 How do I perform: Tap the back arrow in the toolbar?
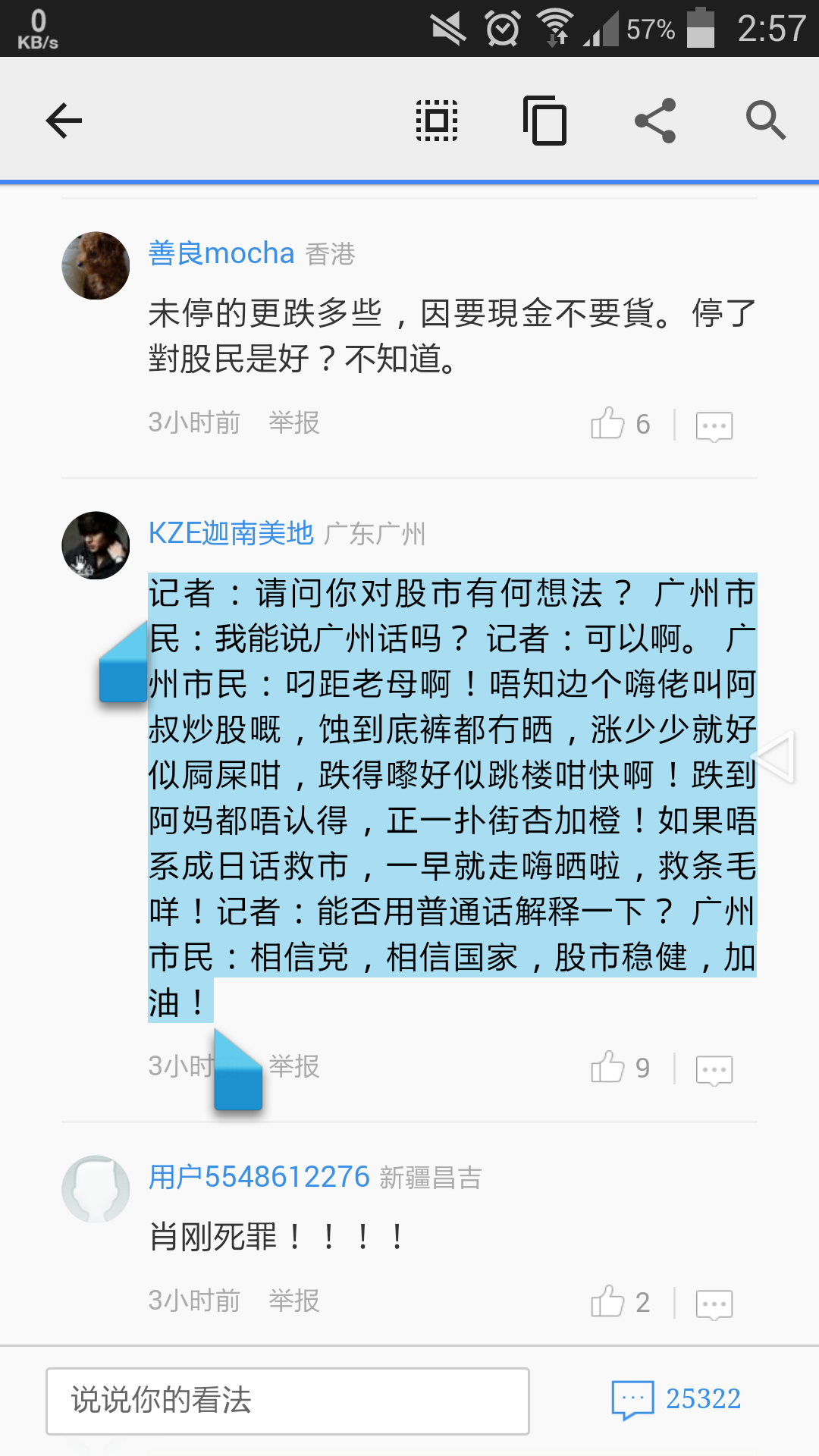pos(64,121)
